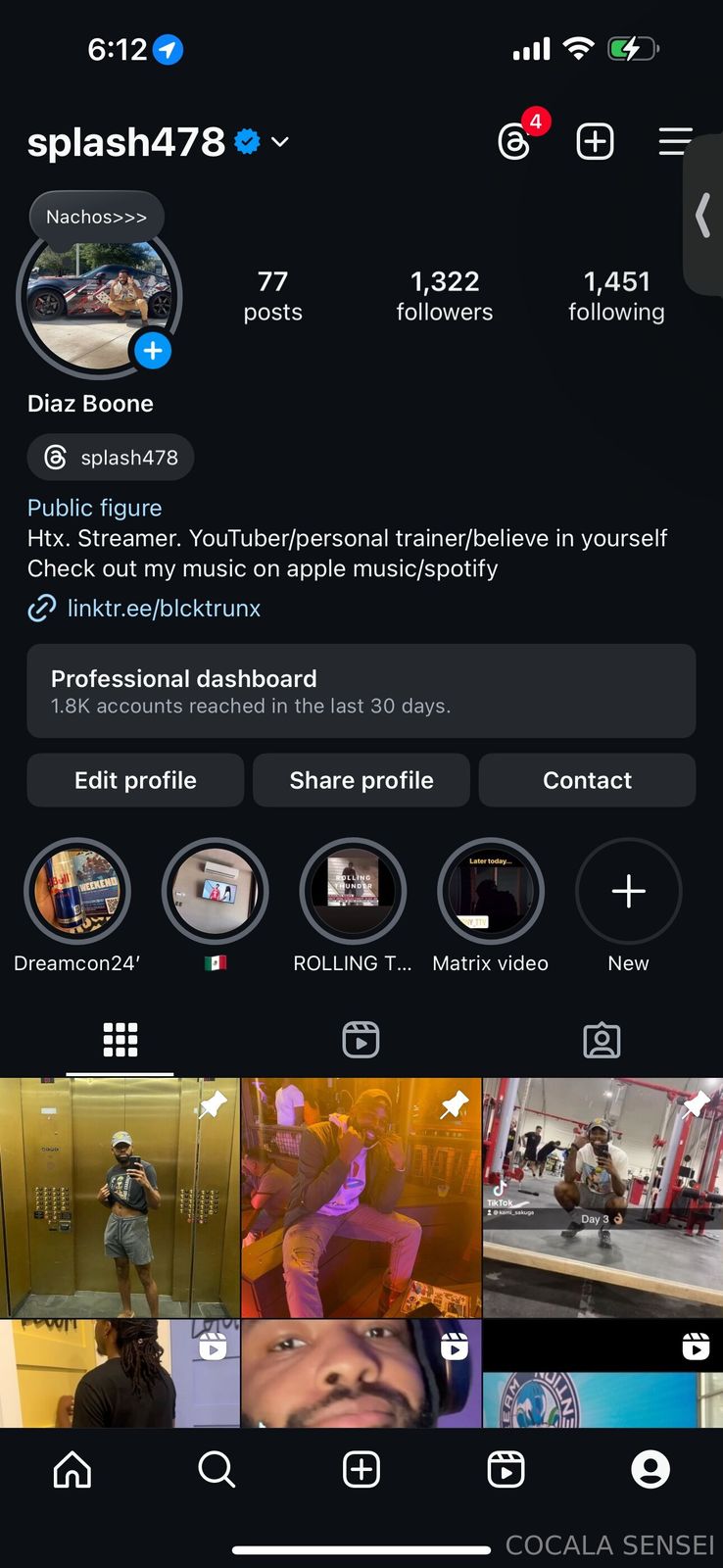723x1568 pixels.
Task: Create a new post with plus icon
Action: click(595, 142)
